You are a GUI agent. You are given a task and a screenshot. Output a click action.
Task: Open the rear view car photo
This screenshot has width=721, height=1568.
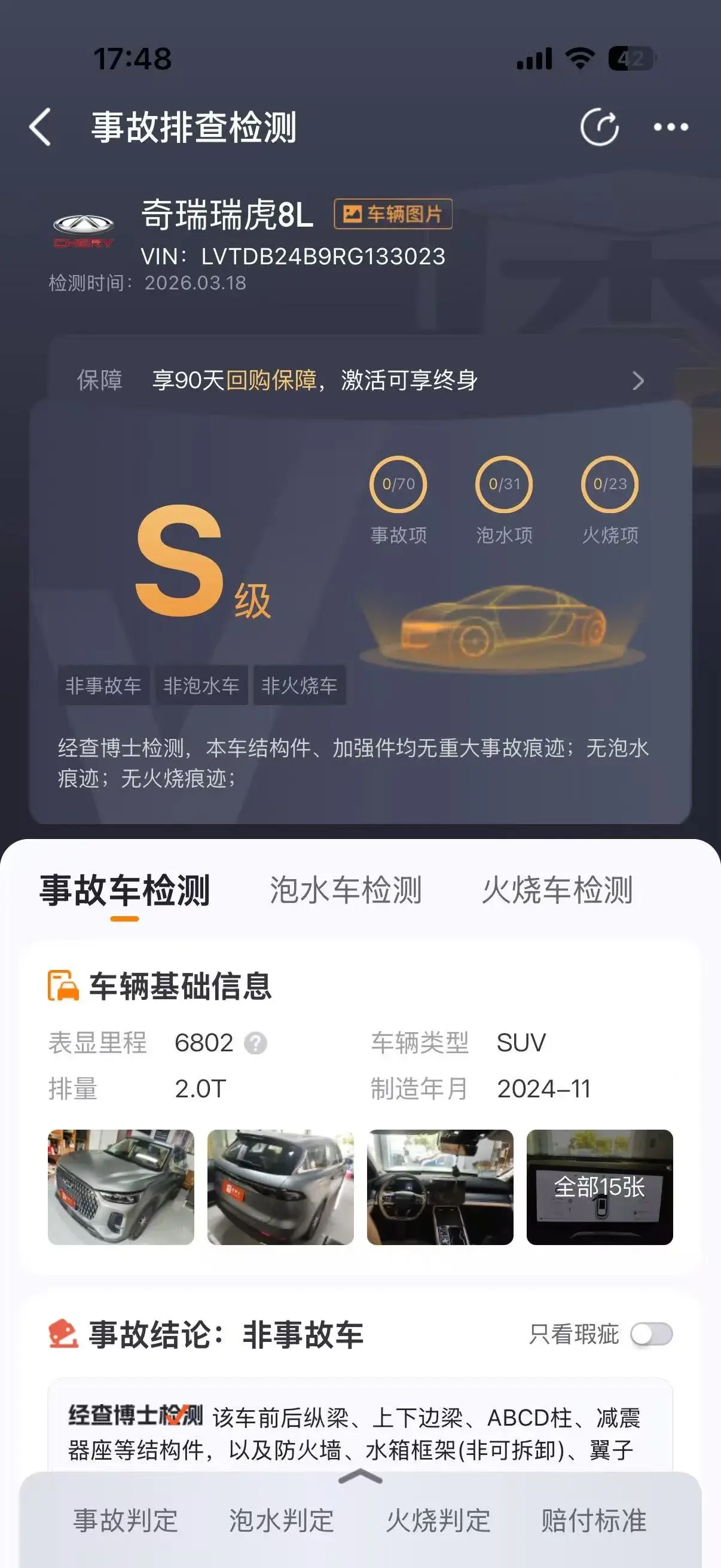coord(280,1187)
